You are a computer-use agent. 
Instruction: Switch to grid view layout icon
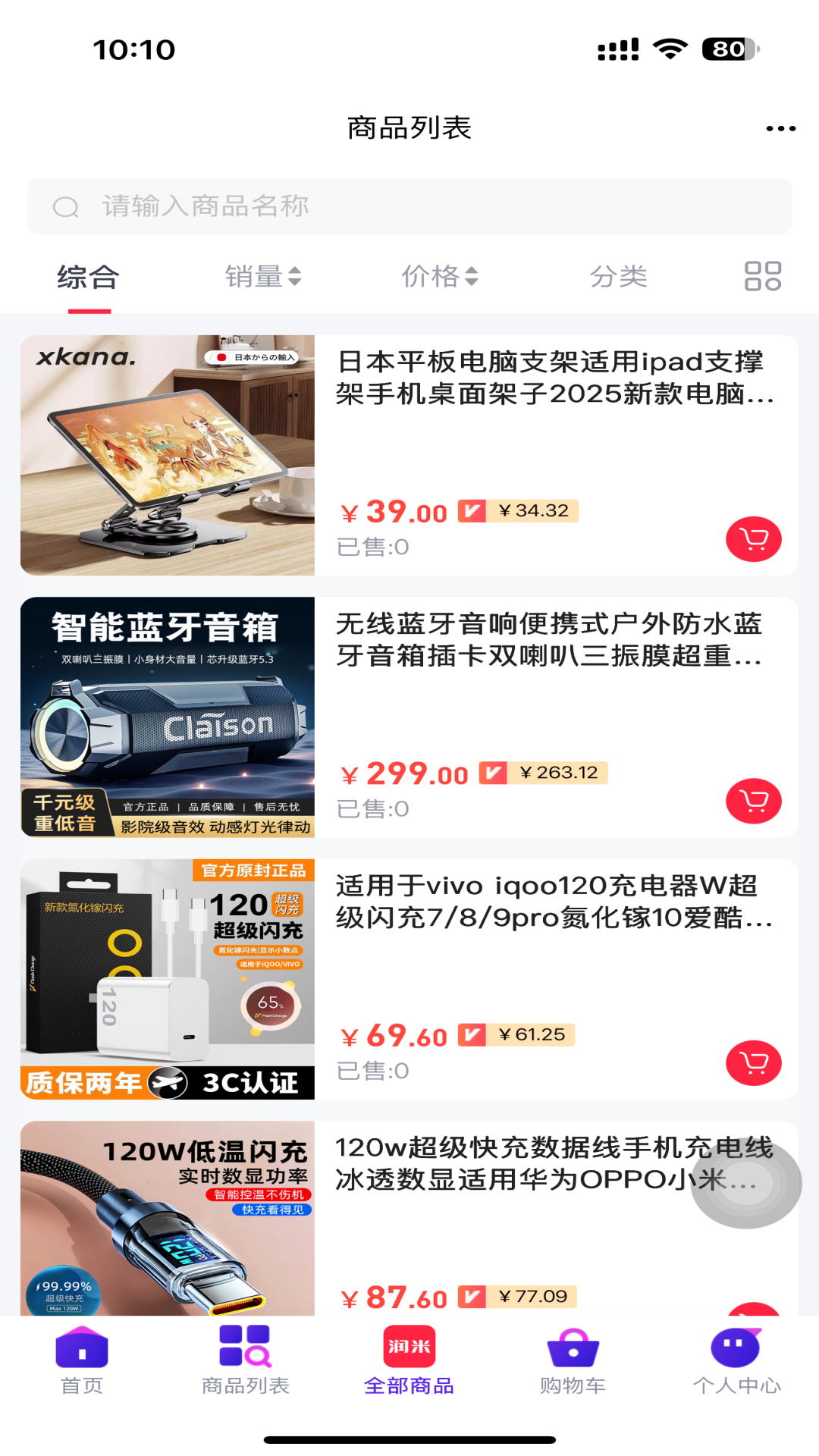(x=763, y=276)
